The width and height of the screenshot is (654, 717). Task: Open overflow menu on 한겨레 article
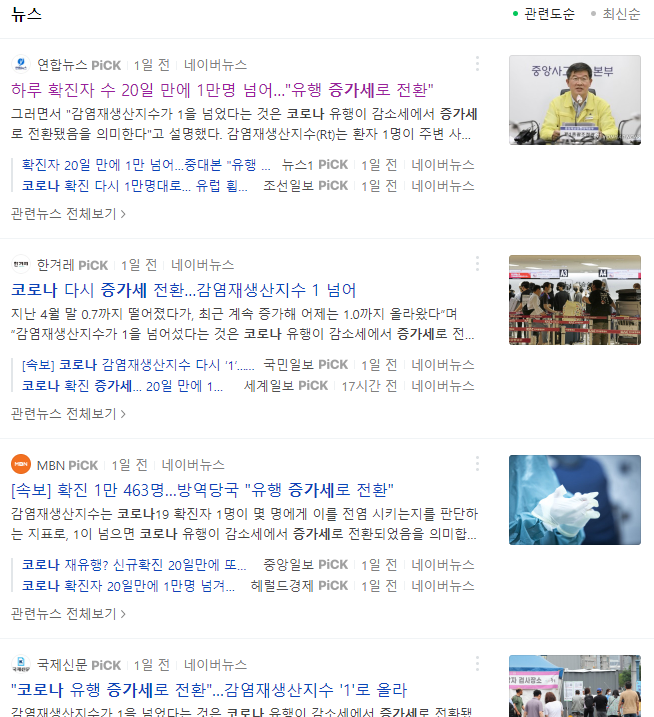pos(477,264)
